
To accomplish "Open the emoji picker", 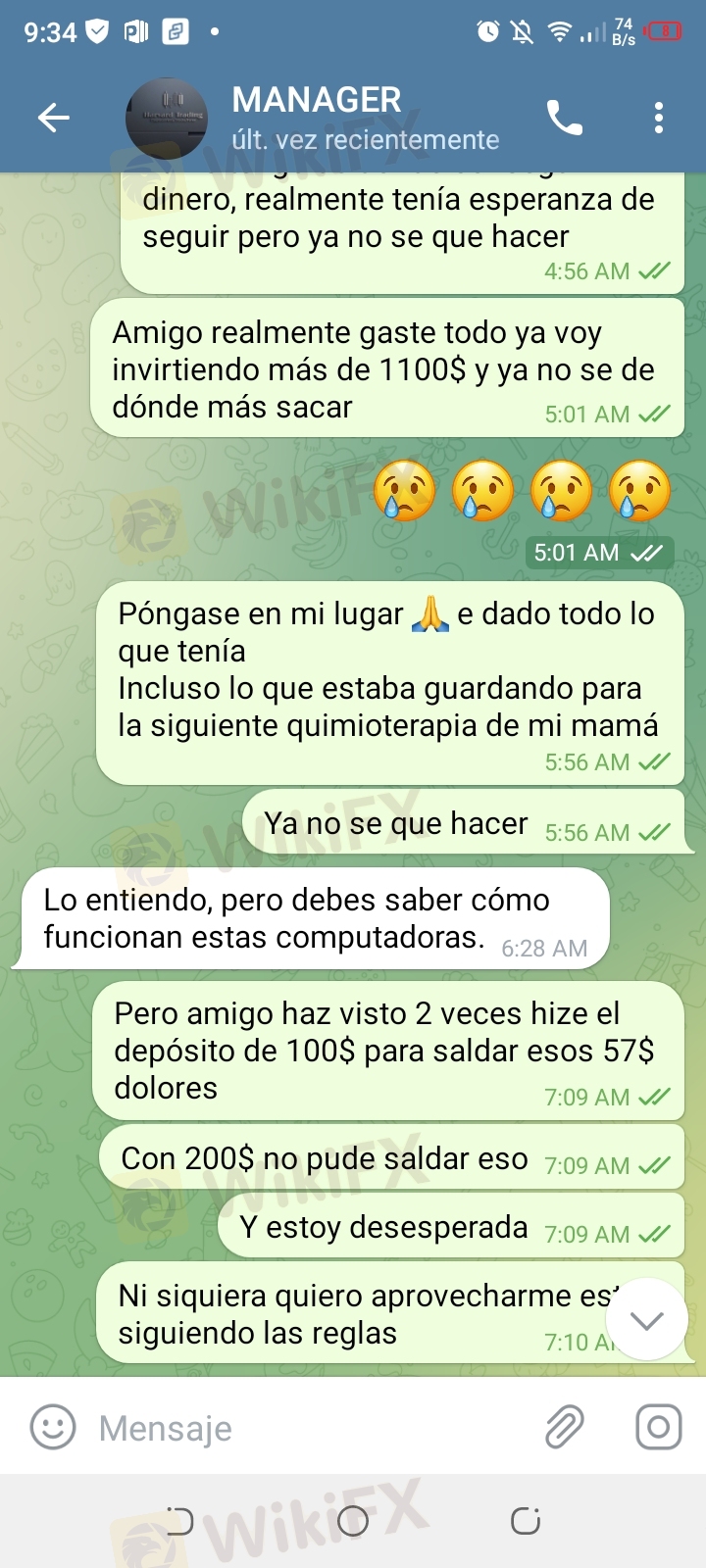I will pyautogui.click(x=53, y=1427).
